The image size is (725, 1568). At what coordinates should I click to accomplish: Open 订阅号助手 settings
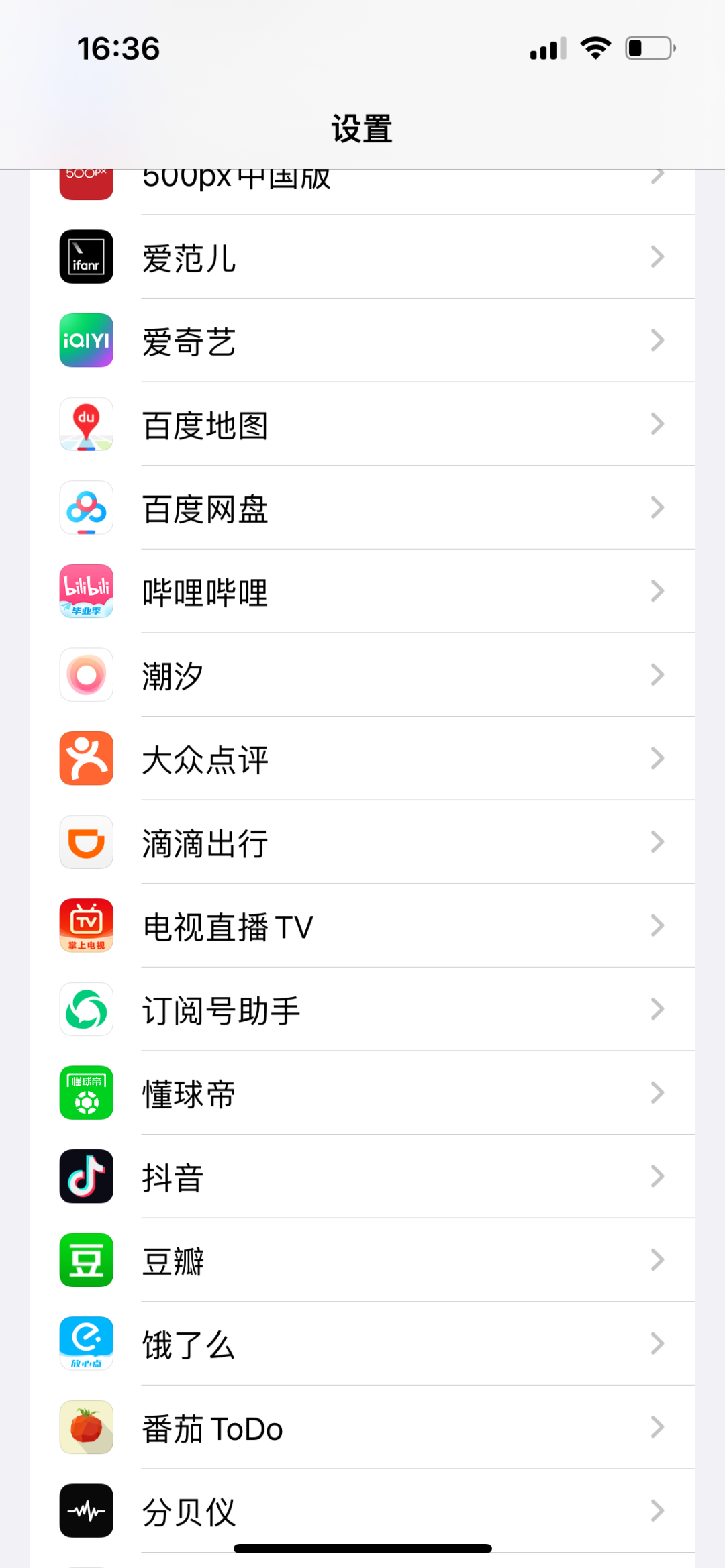click(362, 1010)
